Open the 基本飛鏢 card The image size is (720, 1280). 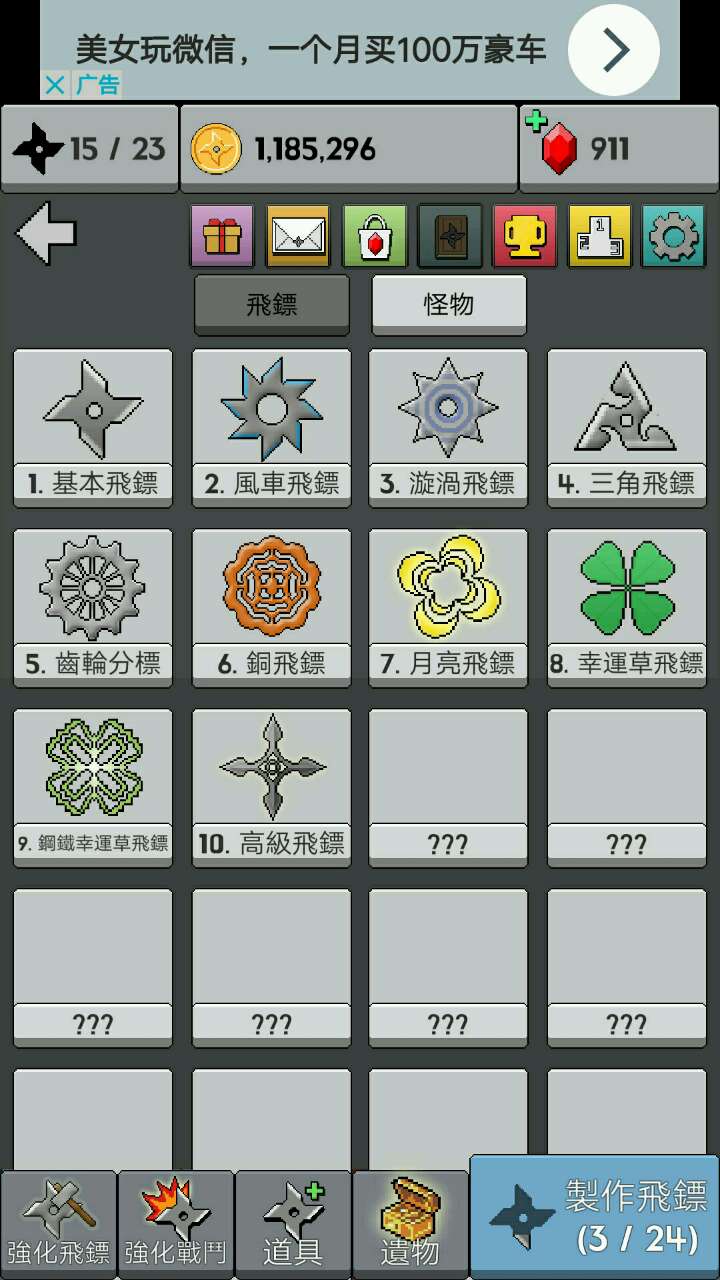[x=93, y=427]
